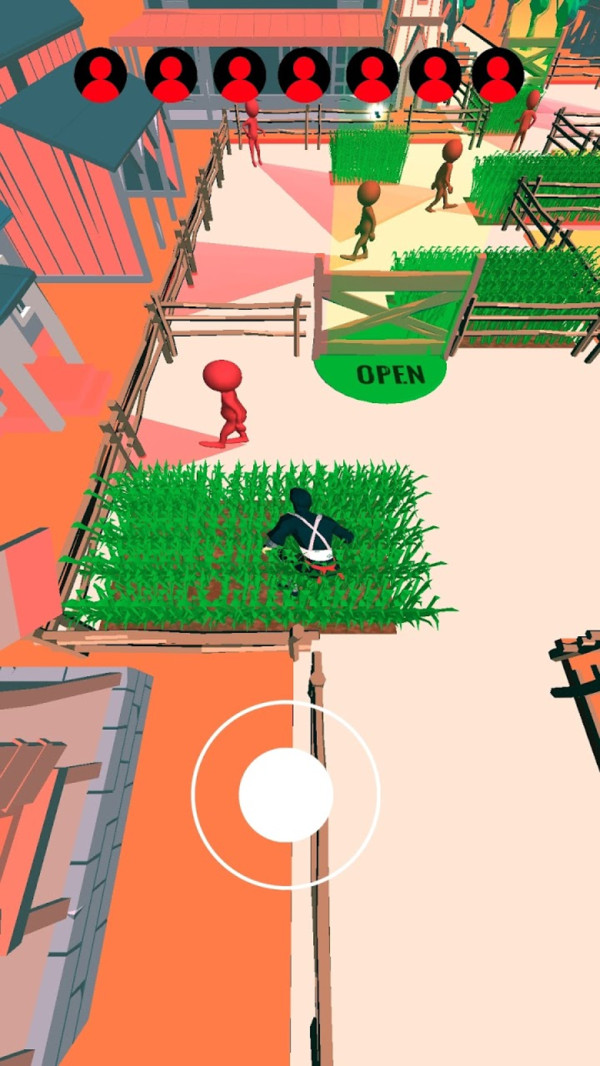600x1066 pixels.
Task: Tap the green OPEN gate pad
Action: 381,377
